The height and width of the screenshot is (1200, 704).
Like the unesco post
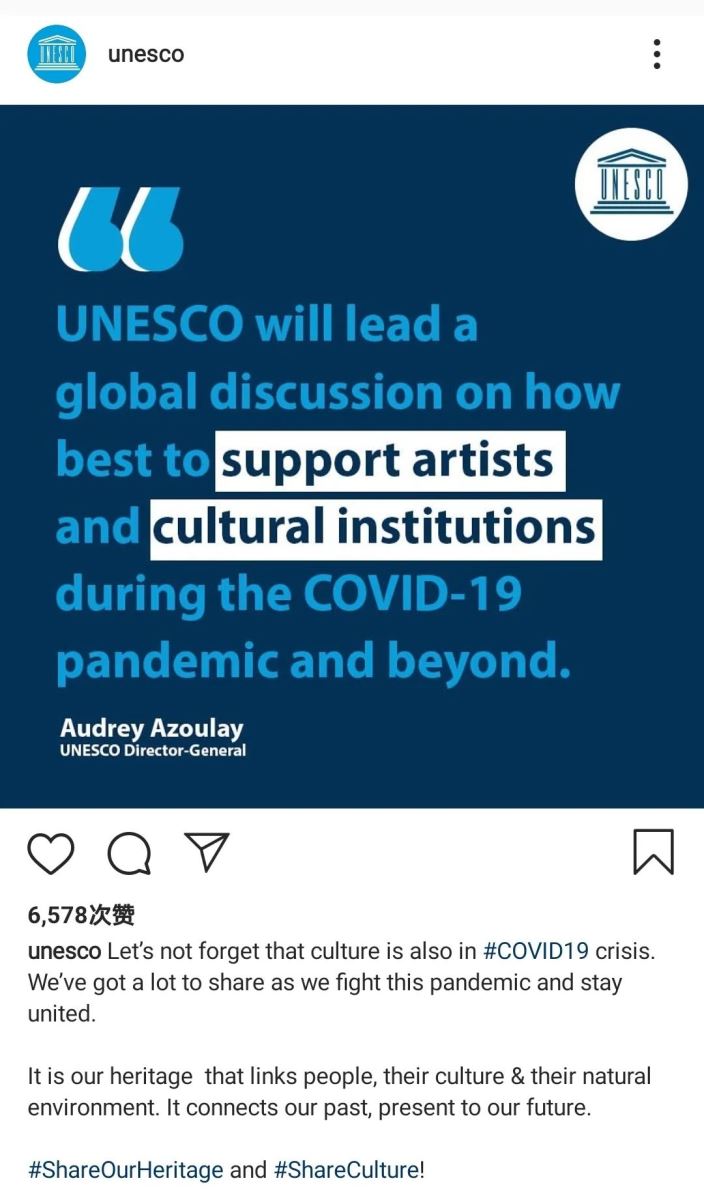[50, 853]
